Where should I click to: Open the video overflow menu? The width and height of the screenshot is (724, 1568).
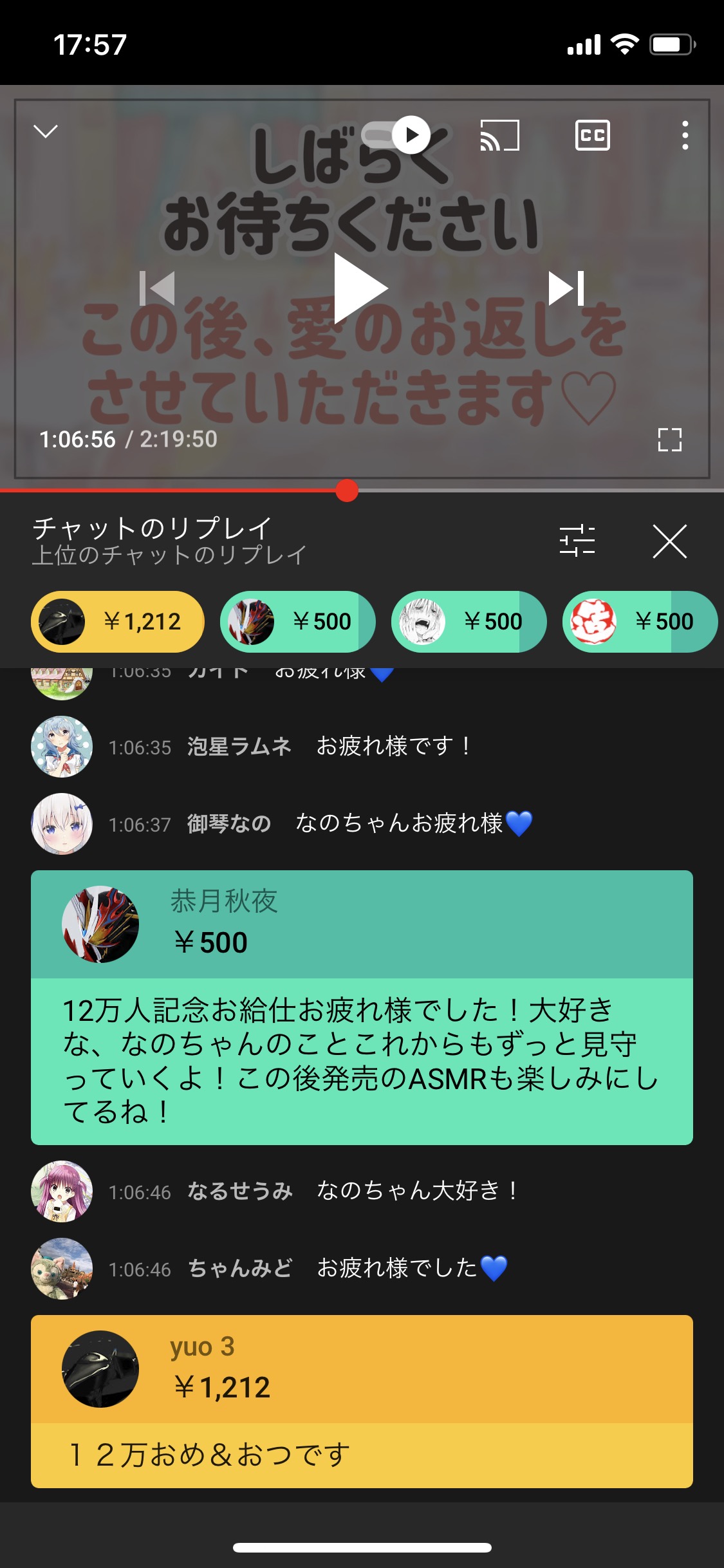[x=685, y=135]
